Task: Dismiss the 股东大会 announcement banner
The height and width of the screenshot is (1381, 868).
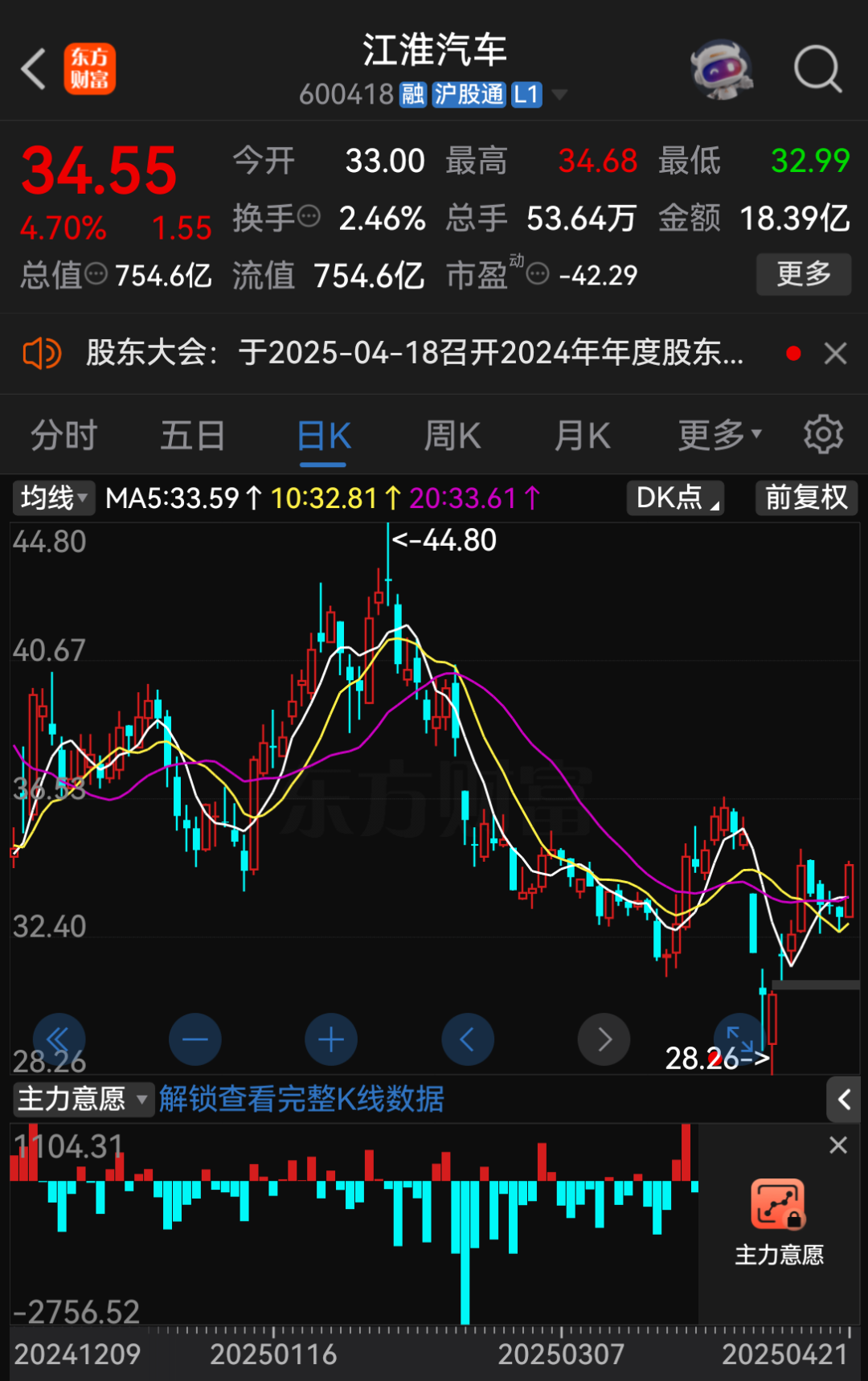Action: pyautogui.click(x=836, y=354)
